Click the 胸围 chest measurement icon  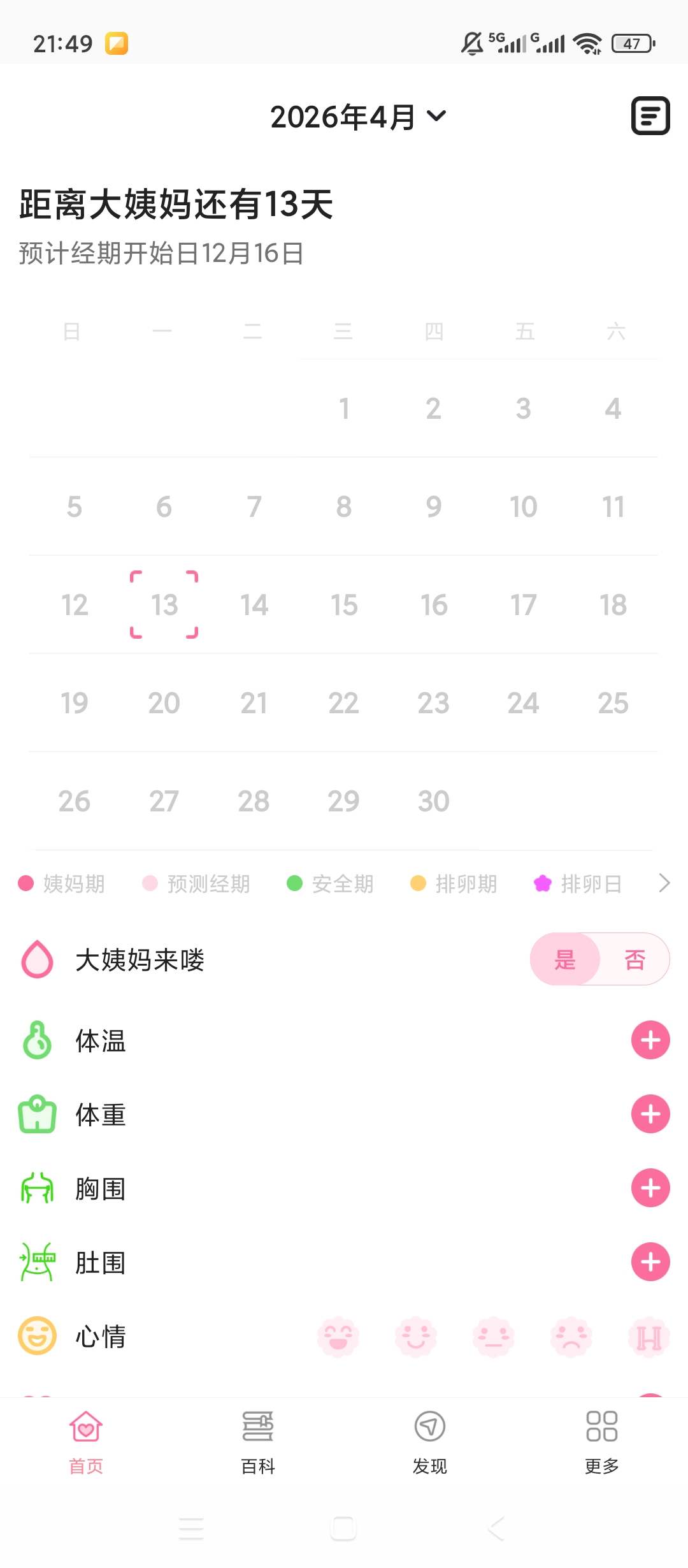coord(37,1187)
